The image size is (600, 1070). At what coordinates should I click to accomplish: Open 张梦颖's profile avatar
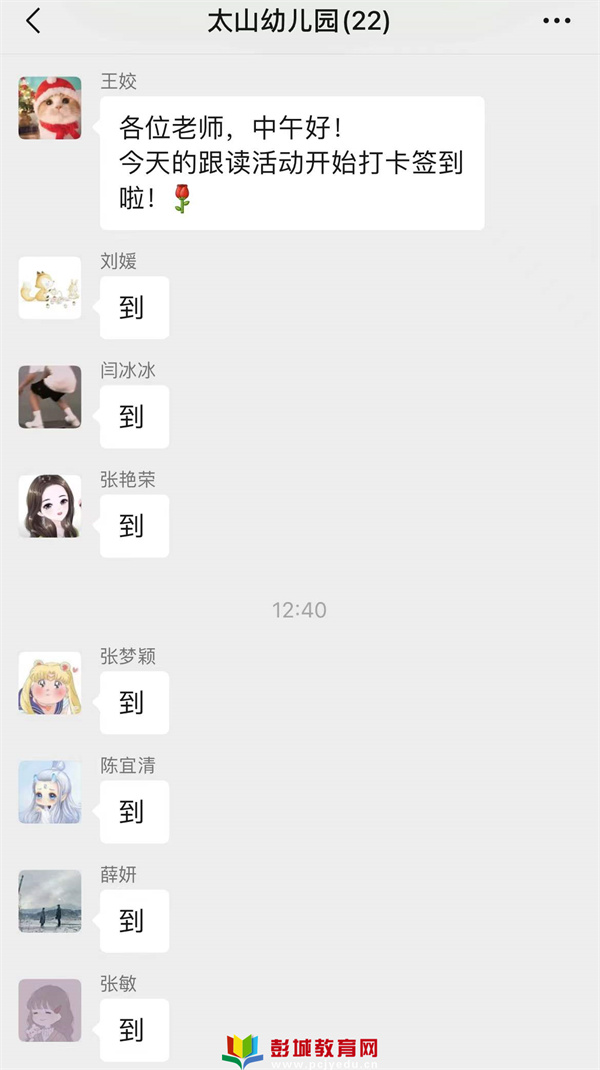tap(50, 683)
